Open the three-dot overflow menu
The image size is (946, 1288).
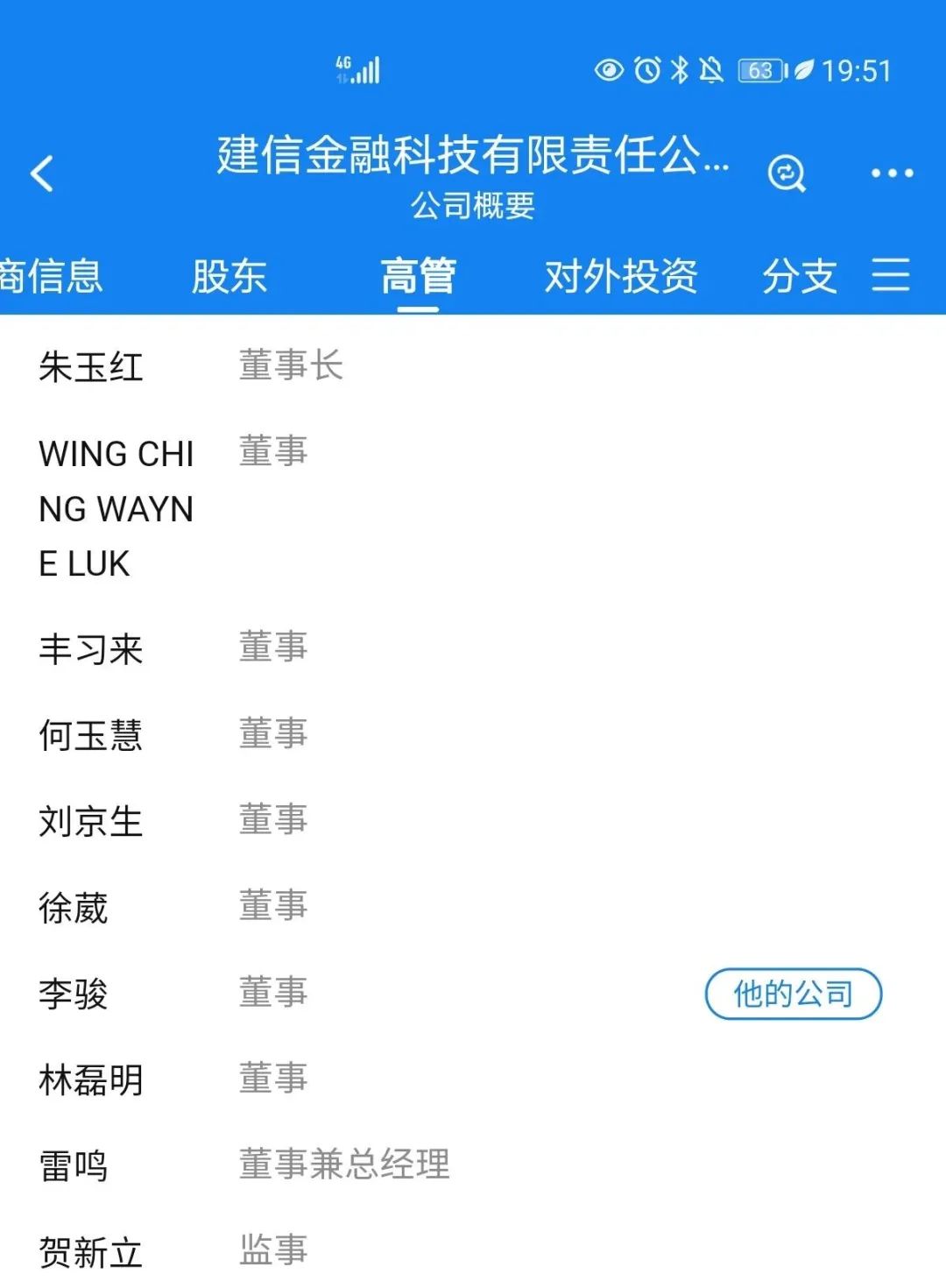[x=891, y=173]
